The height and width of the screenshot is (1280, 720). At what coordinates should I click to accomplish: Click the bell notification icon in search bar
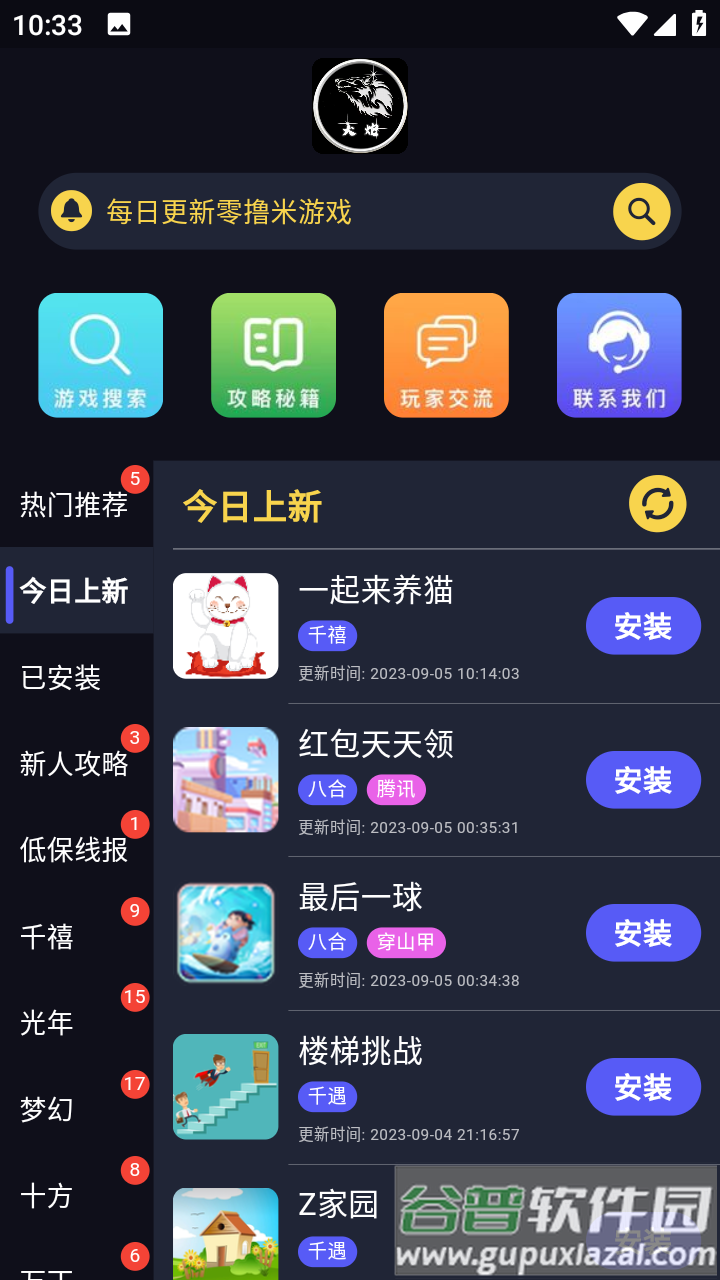click(71, 211)
